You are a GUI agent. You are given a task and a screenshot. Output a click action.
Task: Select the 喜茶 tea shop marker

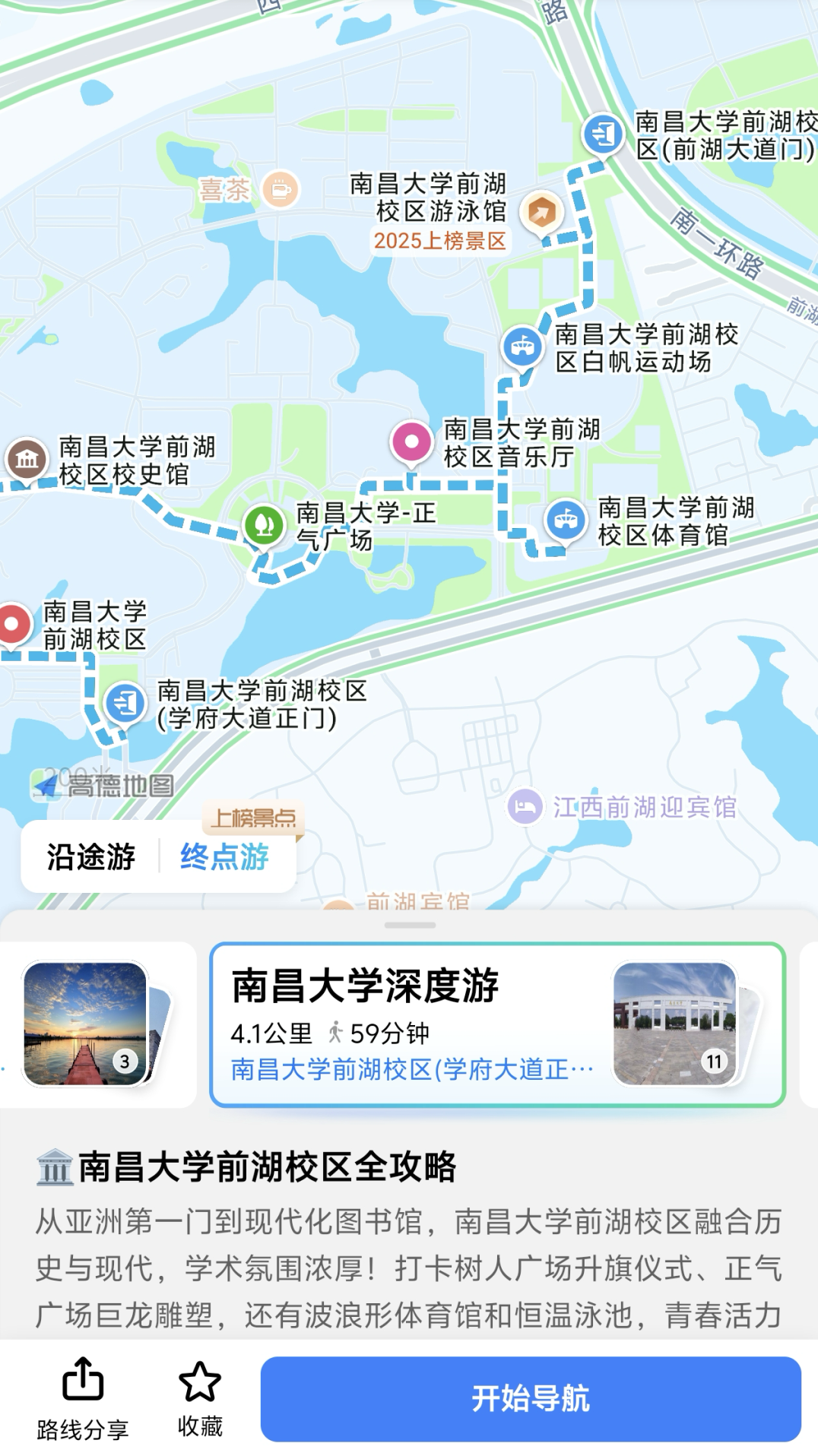[x=279, y=189]
